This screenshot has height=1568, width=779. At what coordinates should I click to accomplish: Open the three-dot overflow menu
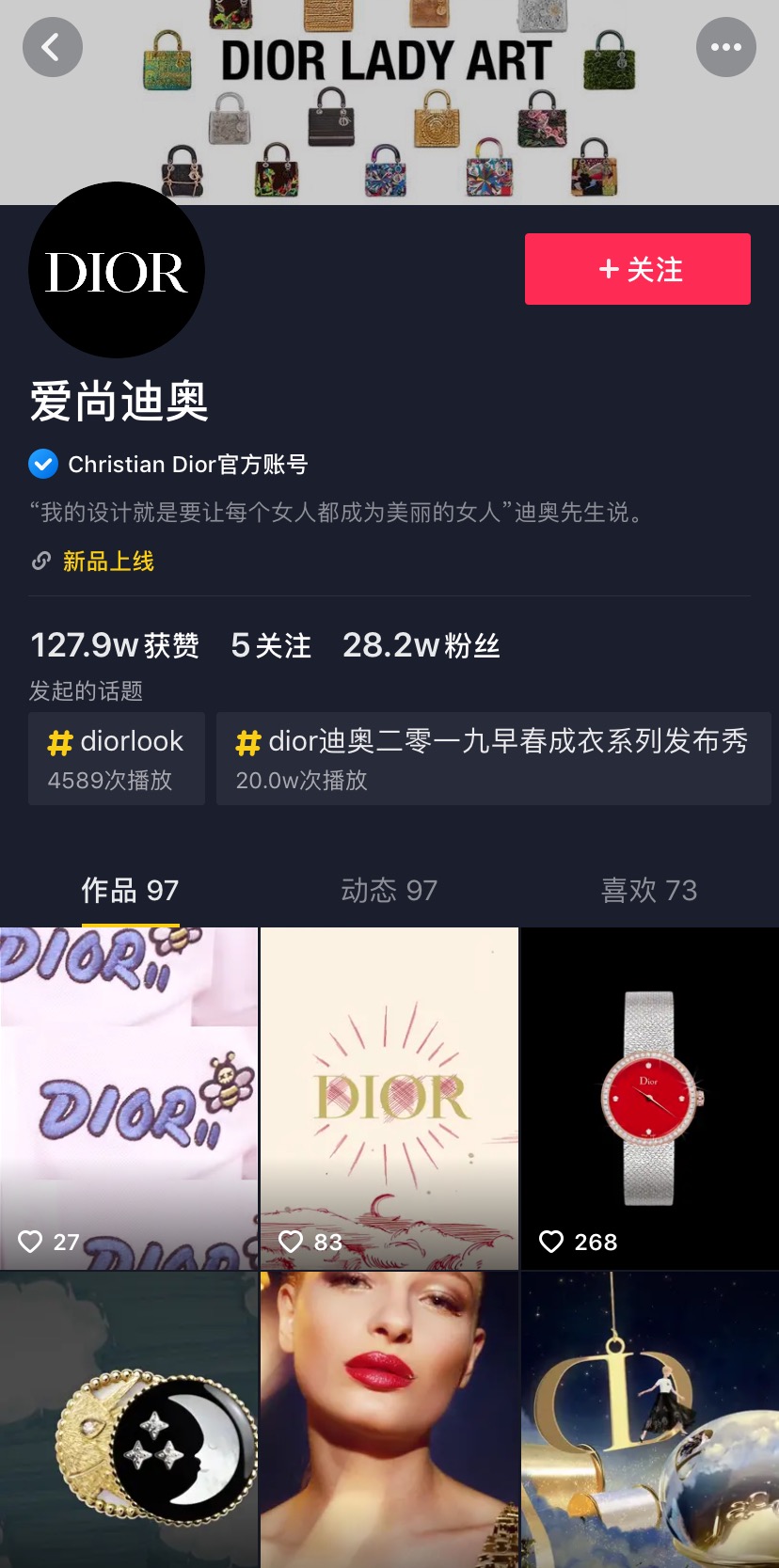725,47
